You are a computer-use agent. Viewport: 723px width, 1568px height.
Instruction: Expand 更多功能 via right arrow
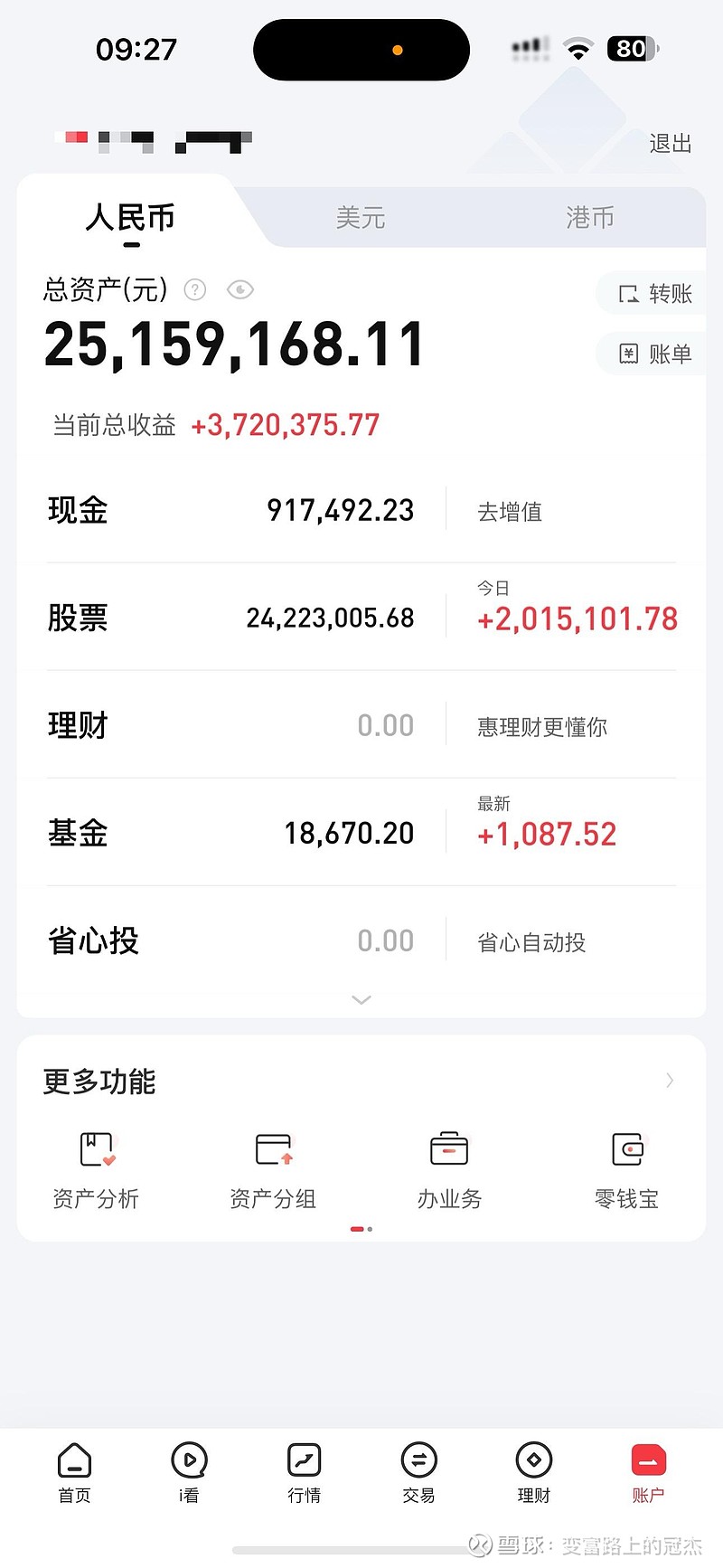click(669, 1081)
